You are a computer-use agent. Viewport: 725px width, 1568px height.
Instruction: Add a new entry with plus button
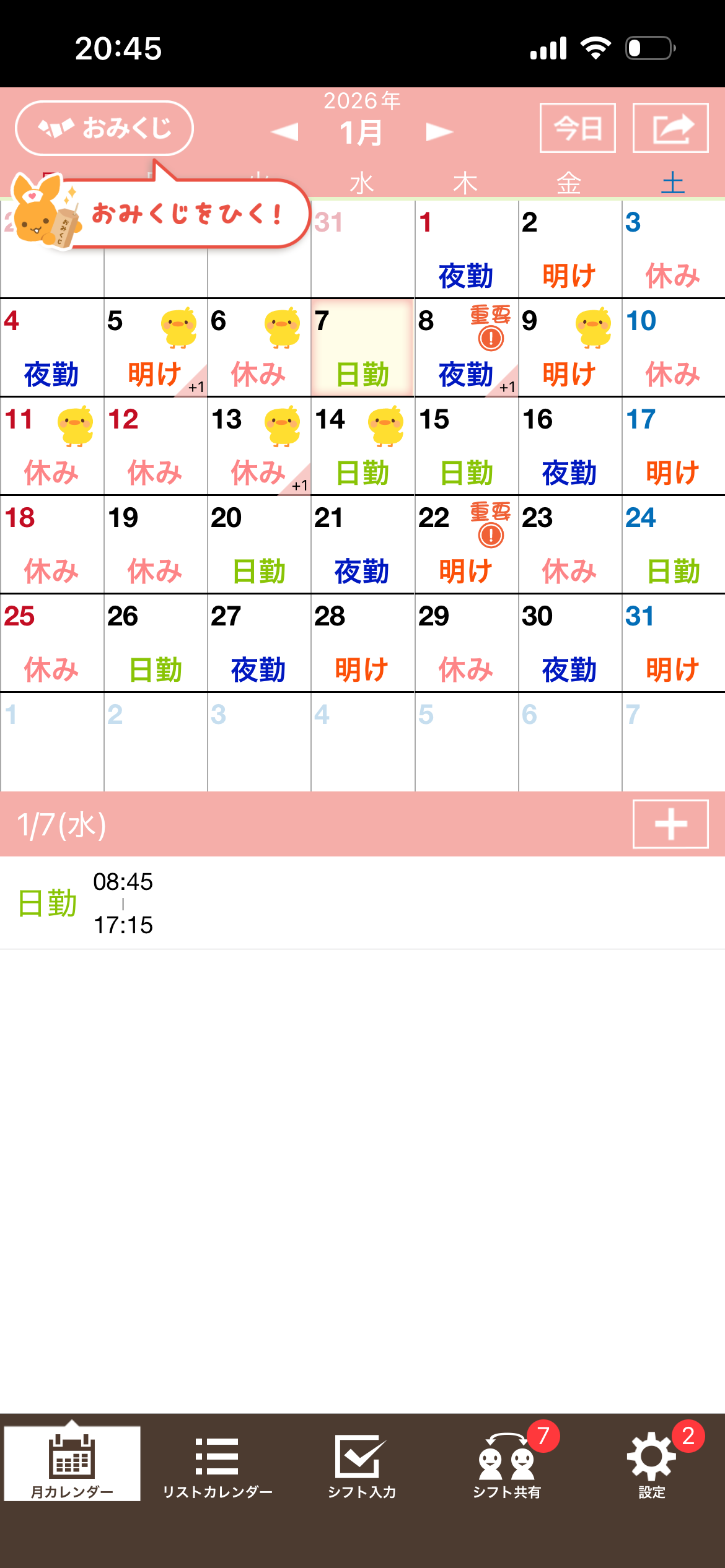pyautogui.click(x=670, y=824)
